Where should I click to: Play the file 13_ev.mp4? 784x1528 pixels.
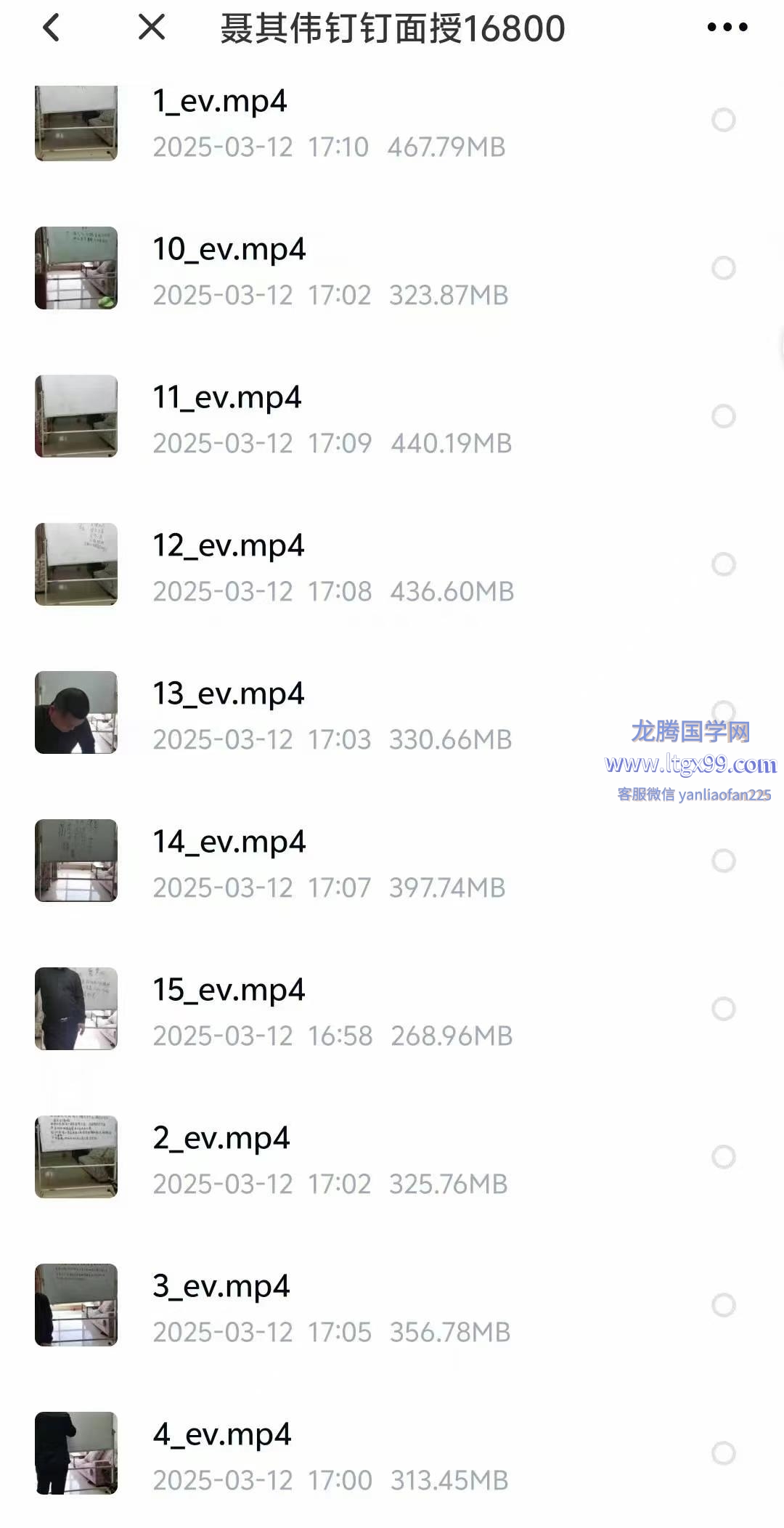tap(392, 712)
